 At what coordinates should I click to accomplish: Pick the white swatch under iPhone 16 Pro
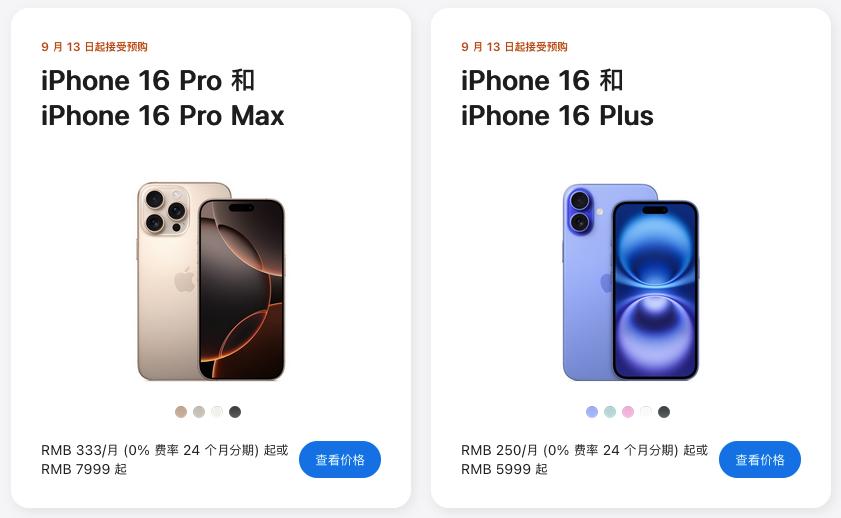[x=217, y=412]
